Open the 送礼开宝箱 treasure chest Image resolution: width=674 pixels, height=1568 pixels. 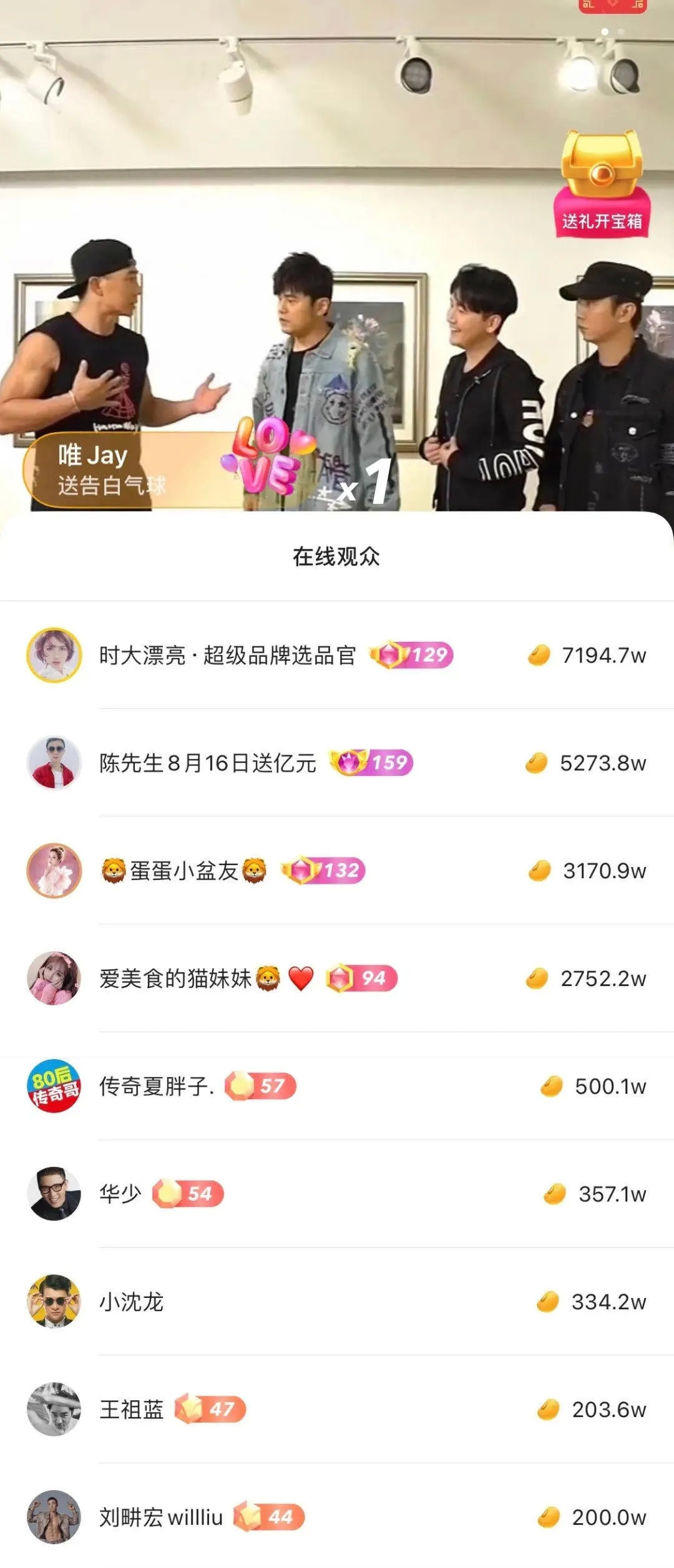pos(602,184)
